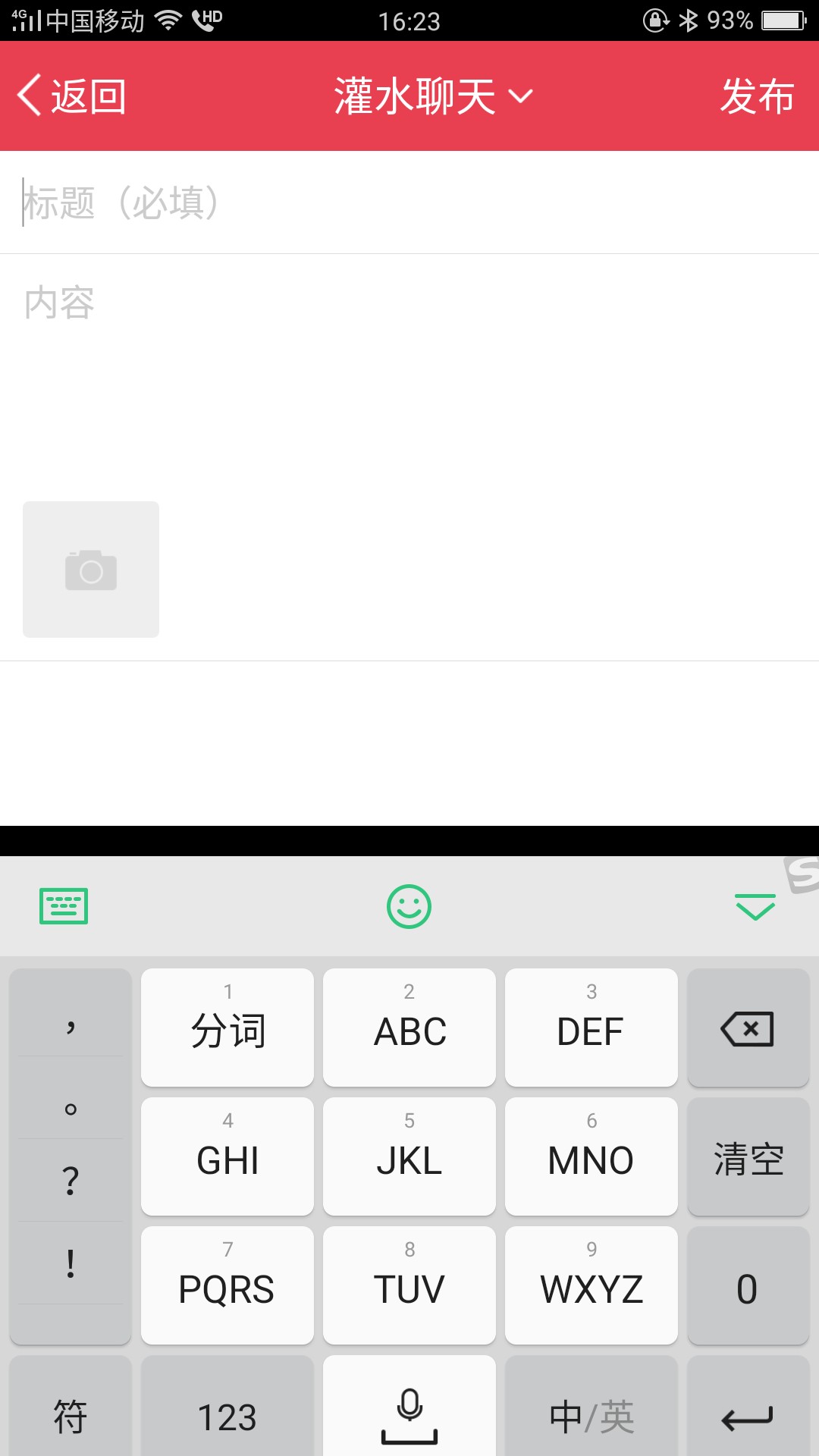The height and width of the screenshot is (1456, 819).
Task: Tap the 清空 clear key
Action: [x=748, y=1157]
